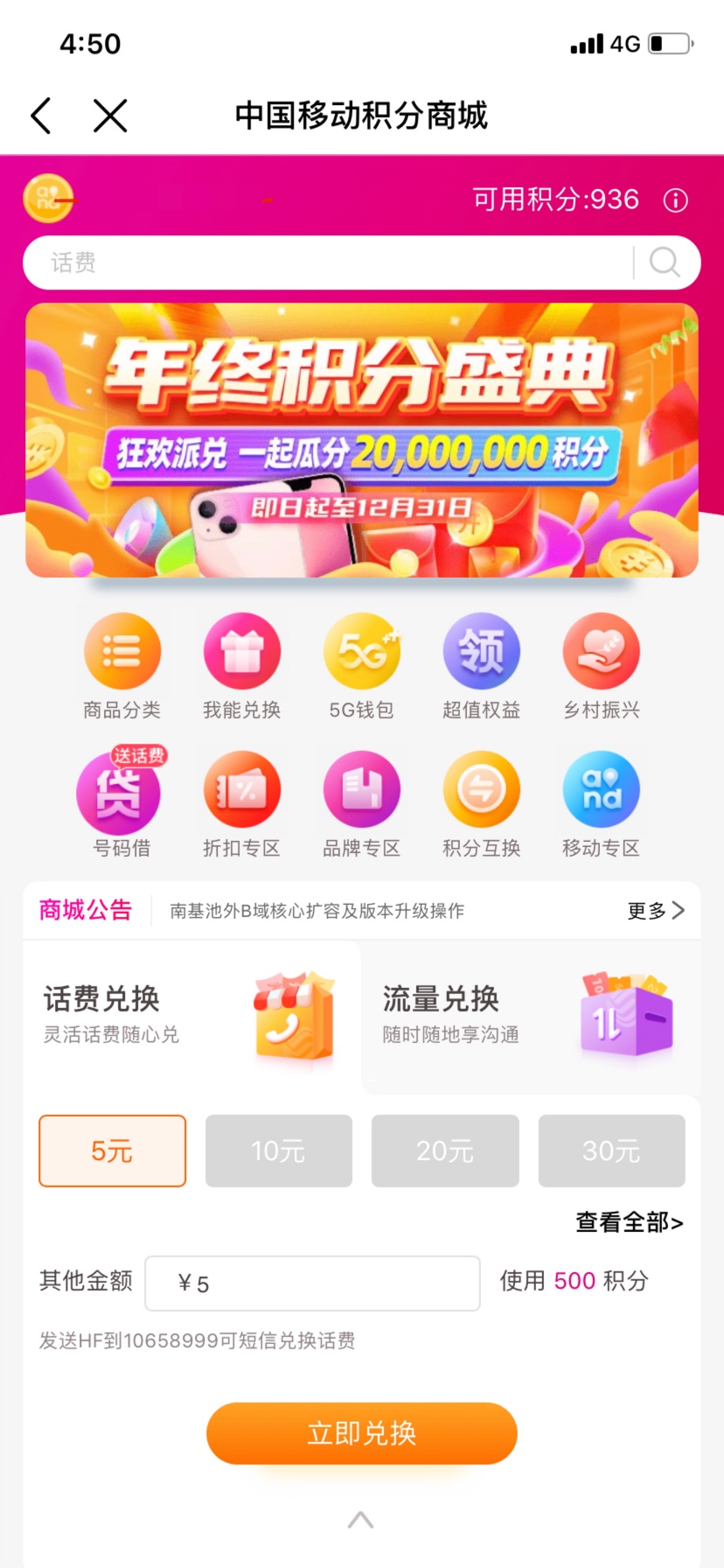Screen dimensions: 724x1568
Task: Tap 查看全部 to view all
Action: click(629, 1221)
